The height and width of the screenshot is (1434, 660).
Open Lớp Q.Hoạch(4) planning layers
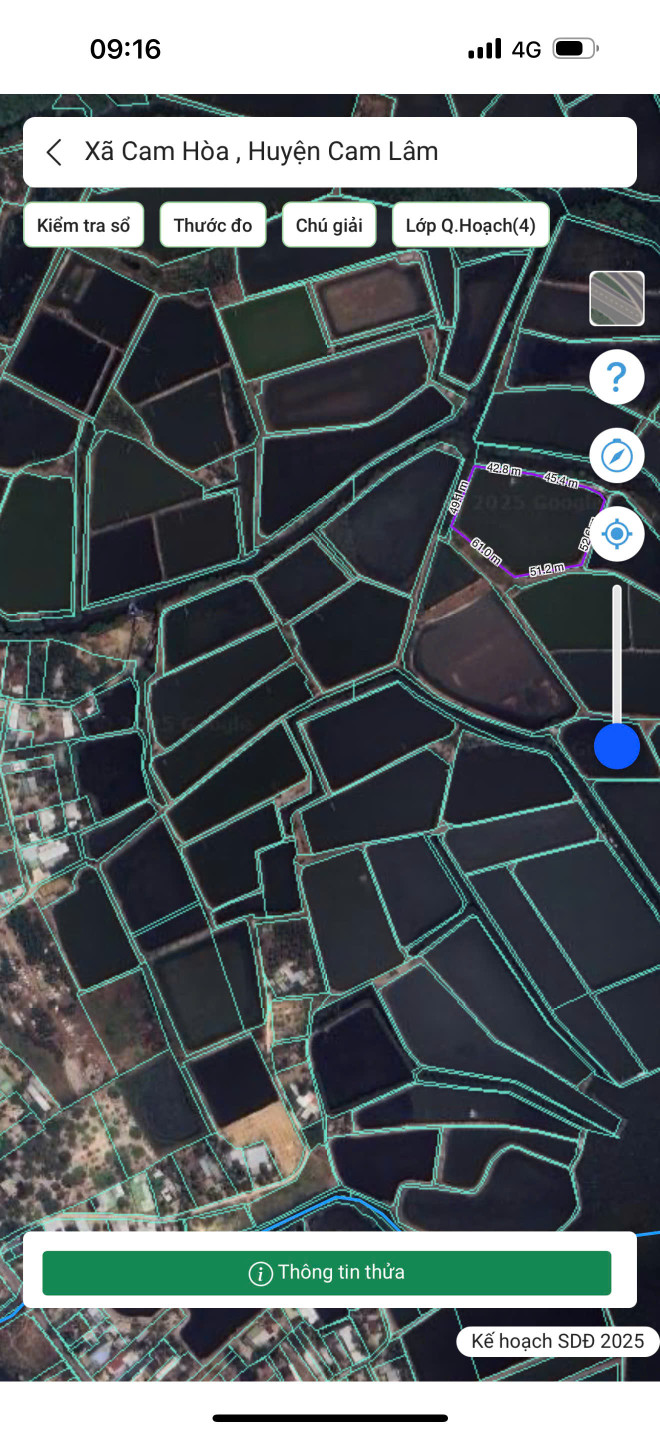(470, 225)
